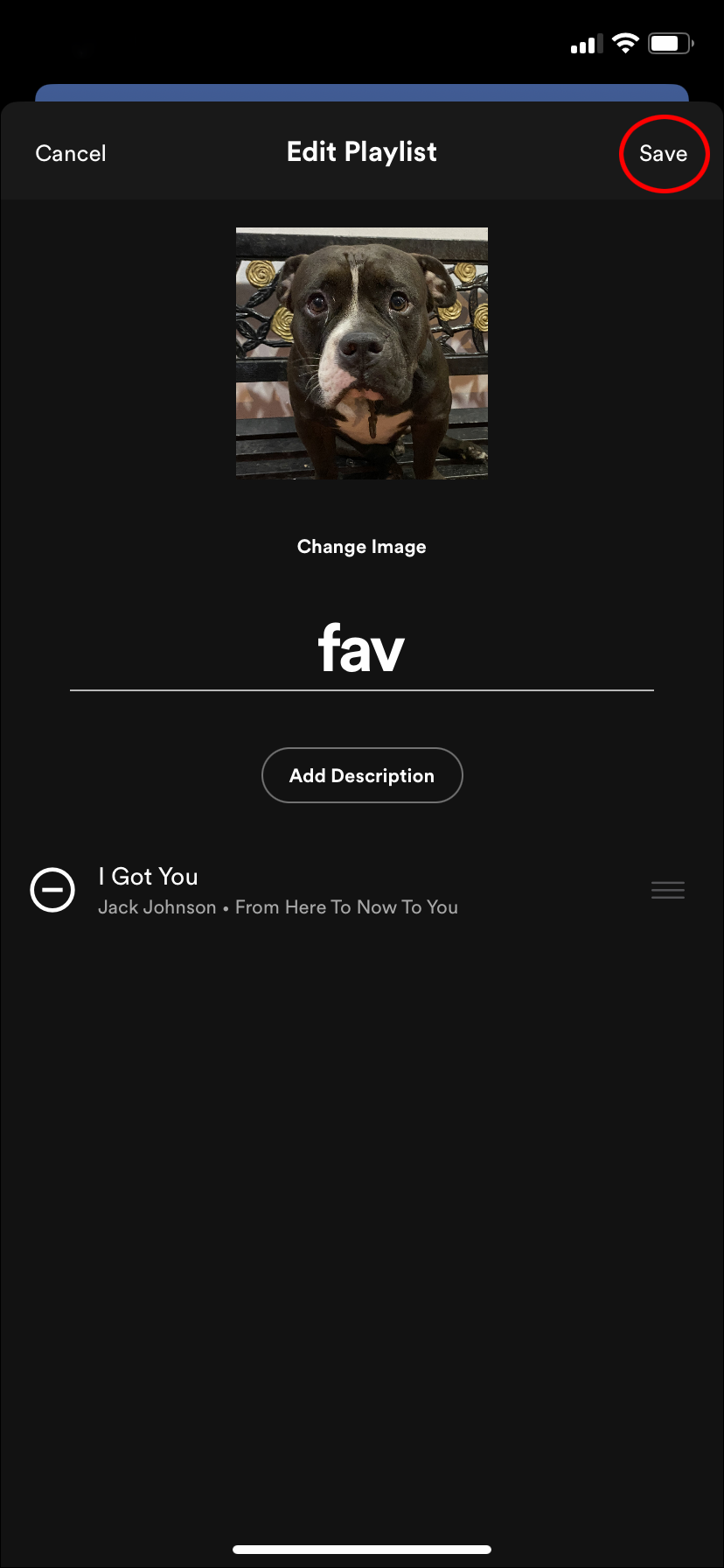724x1568 pixels.
Task: Tap the playlist cover photo
Action: coord(362,353)
